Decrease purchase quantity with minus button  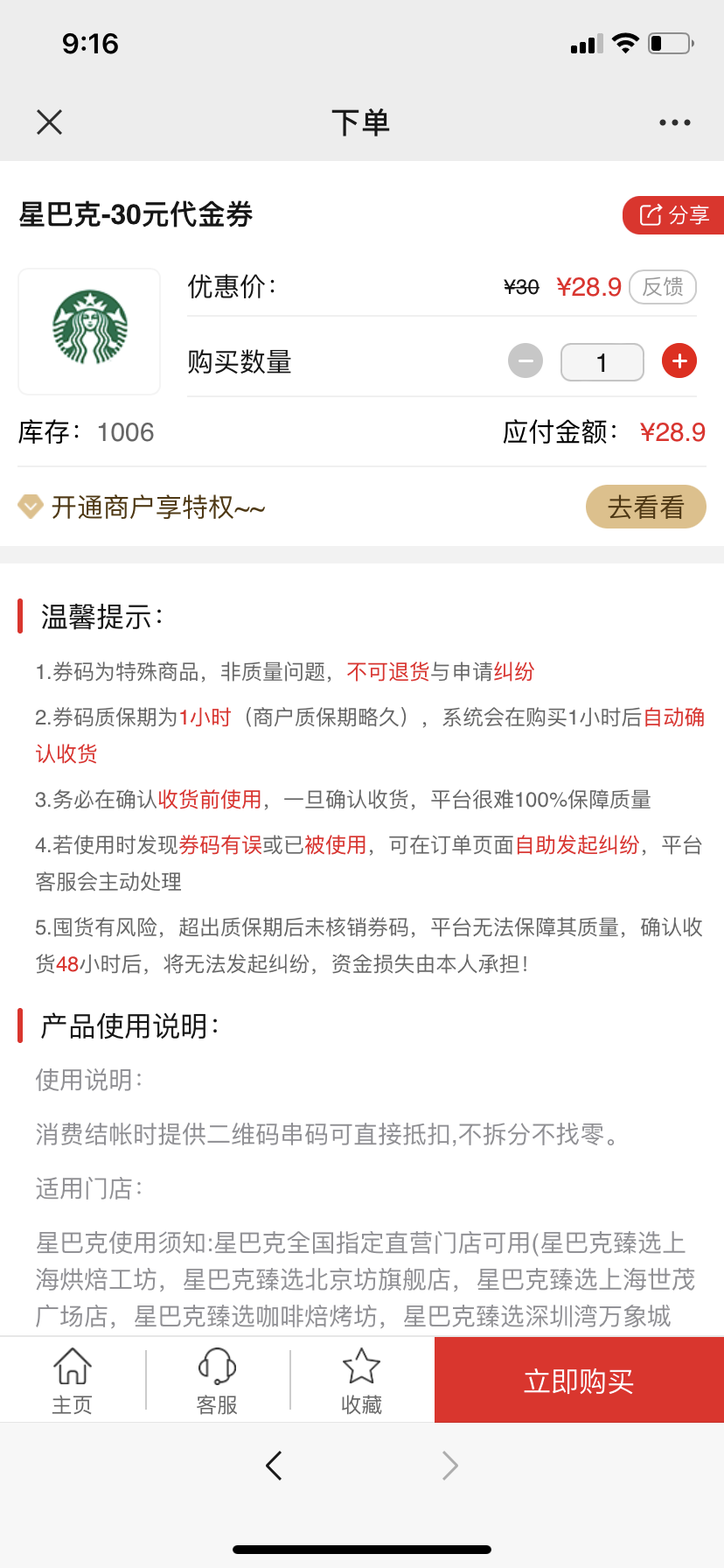point(526,361)
